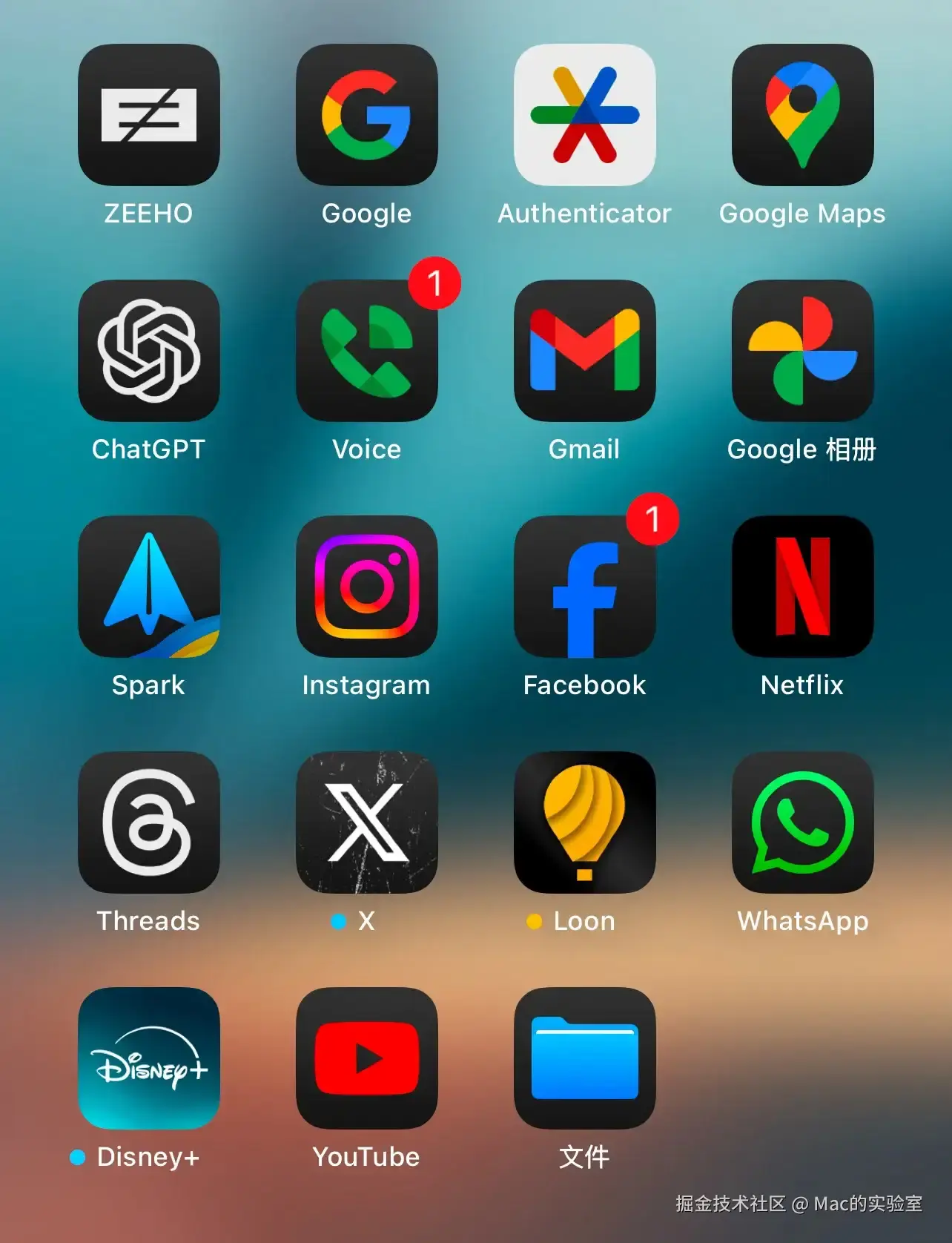Open Voice with one notification
The height and width of the screenshot is (1243, 952).
366,351
